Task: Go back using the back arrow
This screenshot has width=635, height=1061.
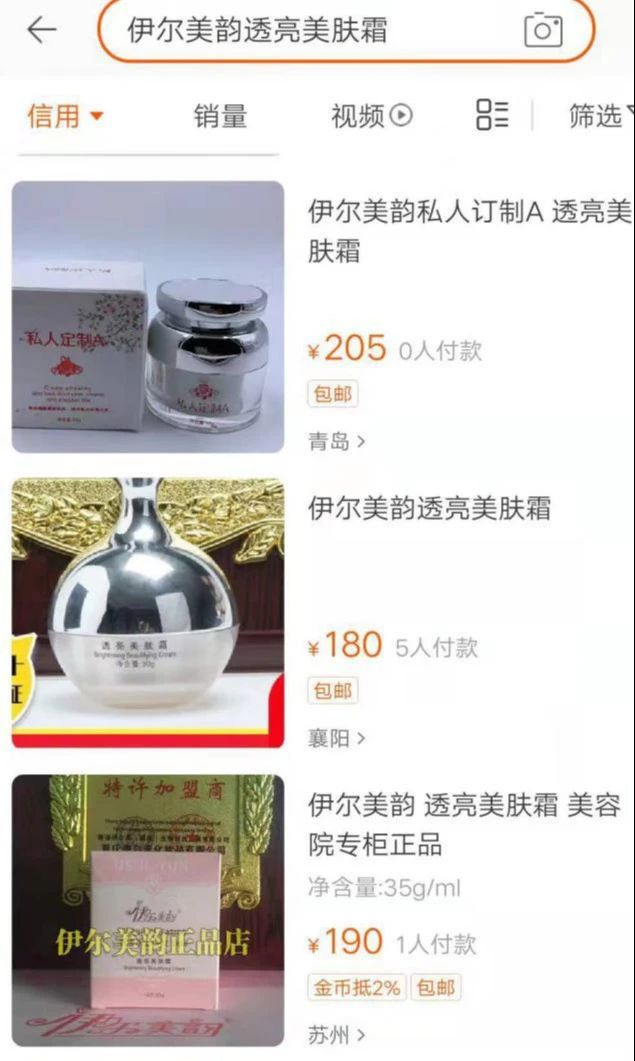Action: coord(41,31)
